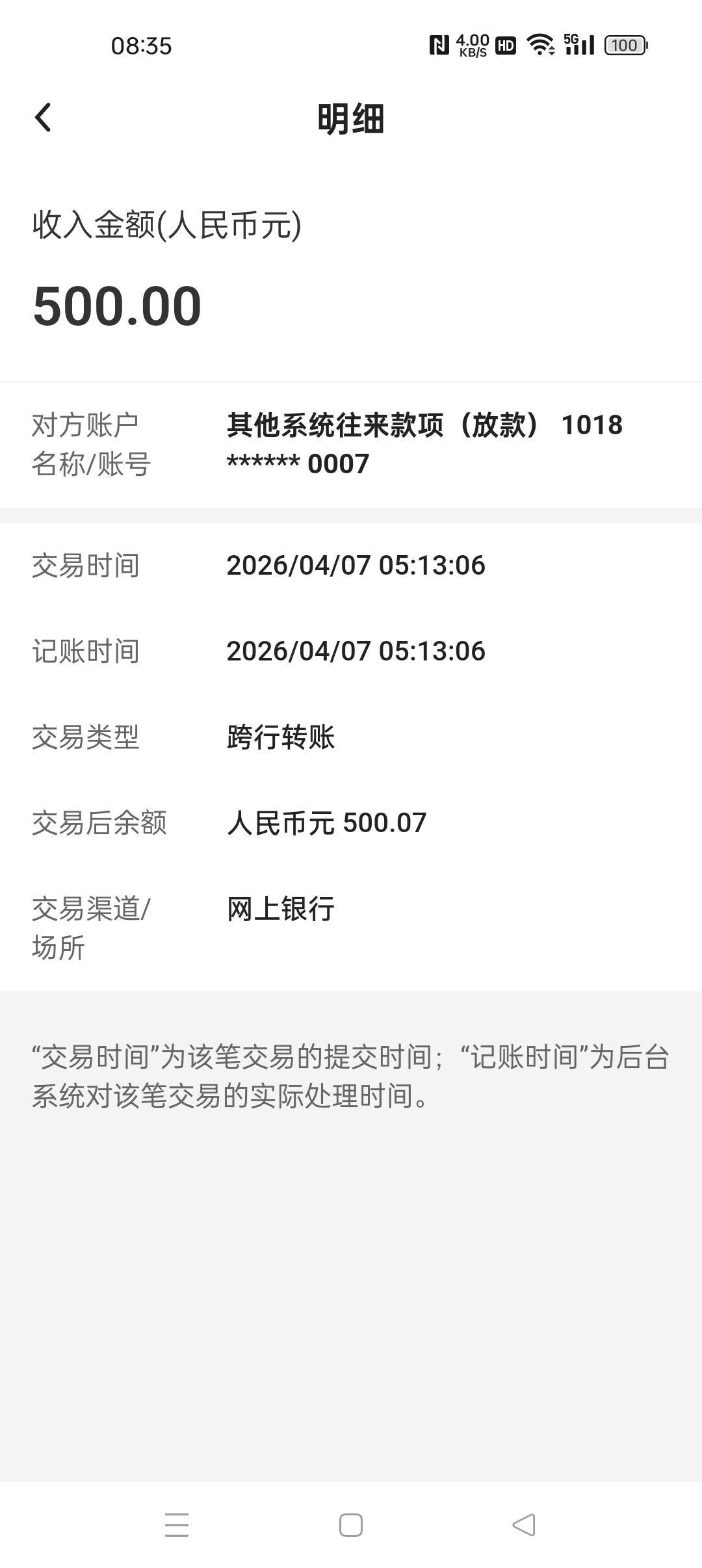Image resolution: width=702 pixels, height=1568 pixels.
Task: Tap the system back triangle button
Action: point(524,1524)
